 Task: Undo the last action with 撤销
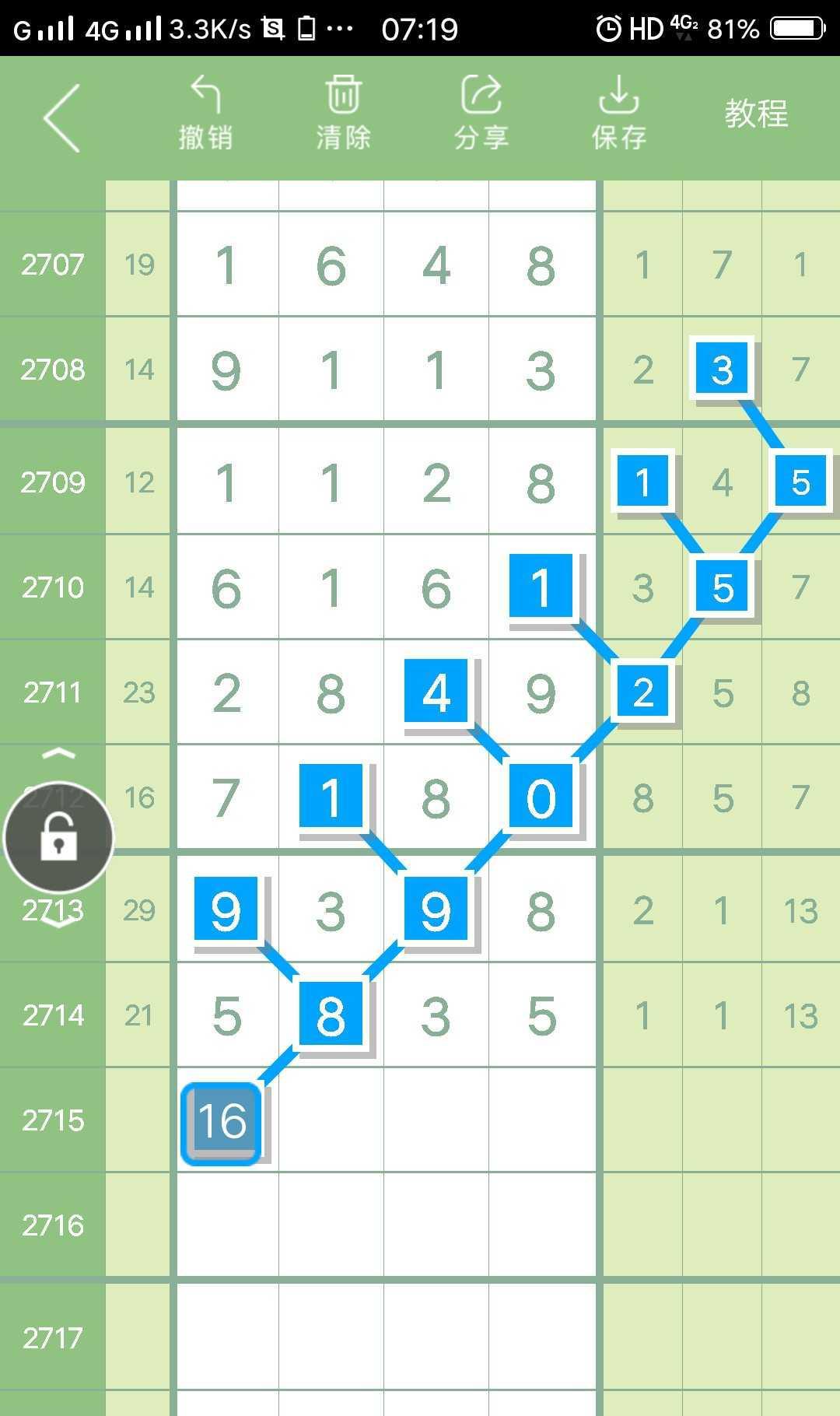tap(206, 114)
